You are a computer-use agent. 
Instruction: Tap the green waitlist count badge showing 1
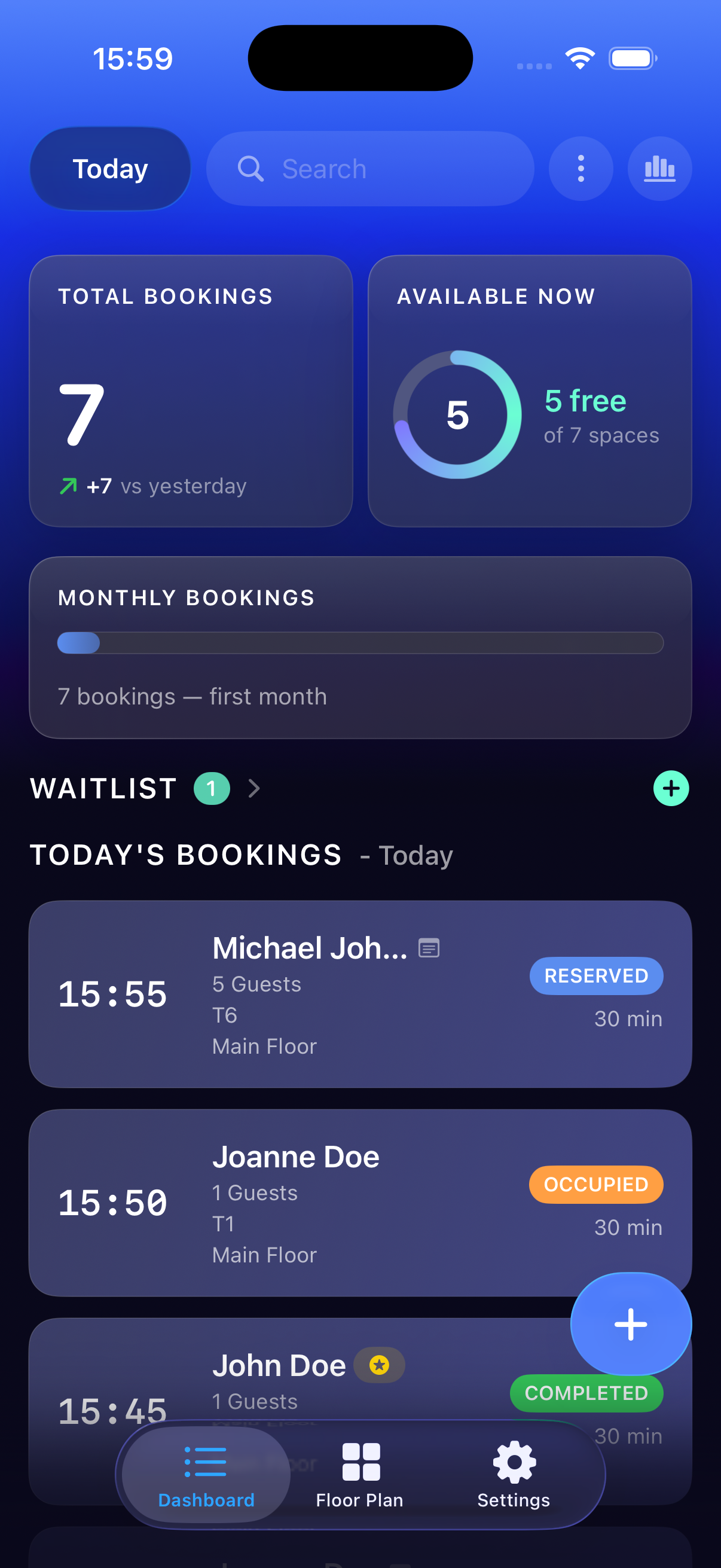[x=211, y=788]
